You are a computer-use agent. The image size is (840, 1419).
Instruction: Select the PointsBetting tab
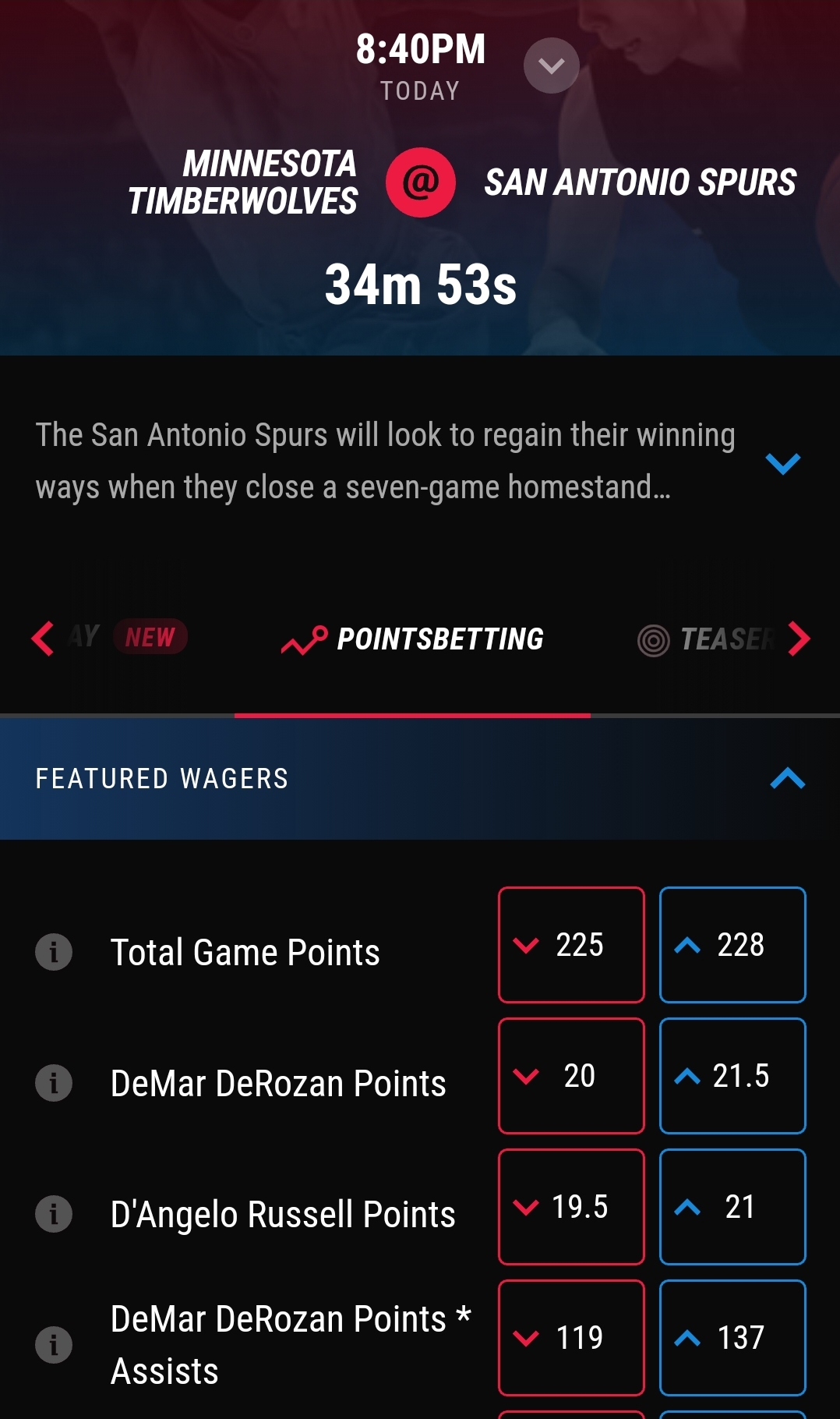point(413,639)
